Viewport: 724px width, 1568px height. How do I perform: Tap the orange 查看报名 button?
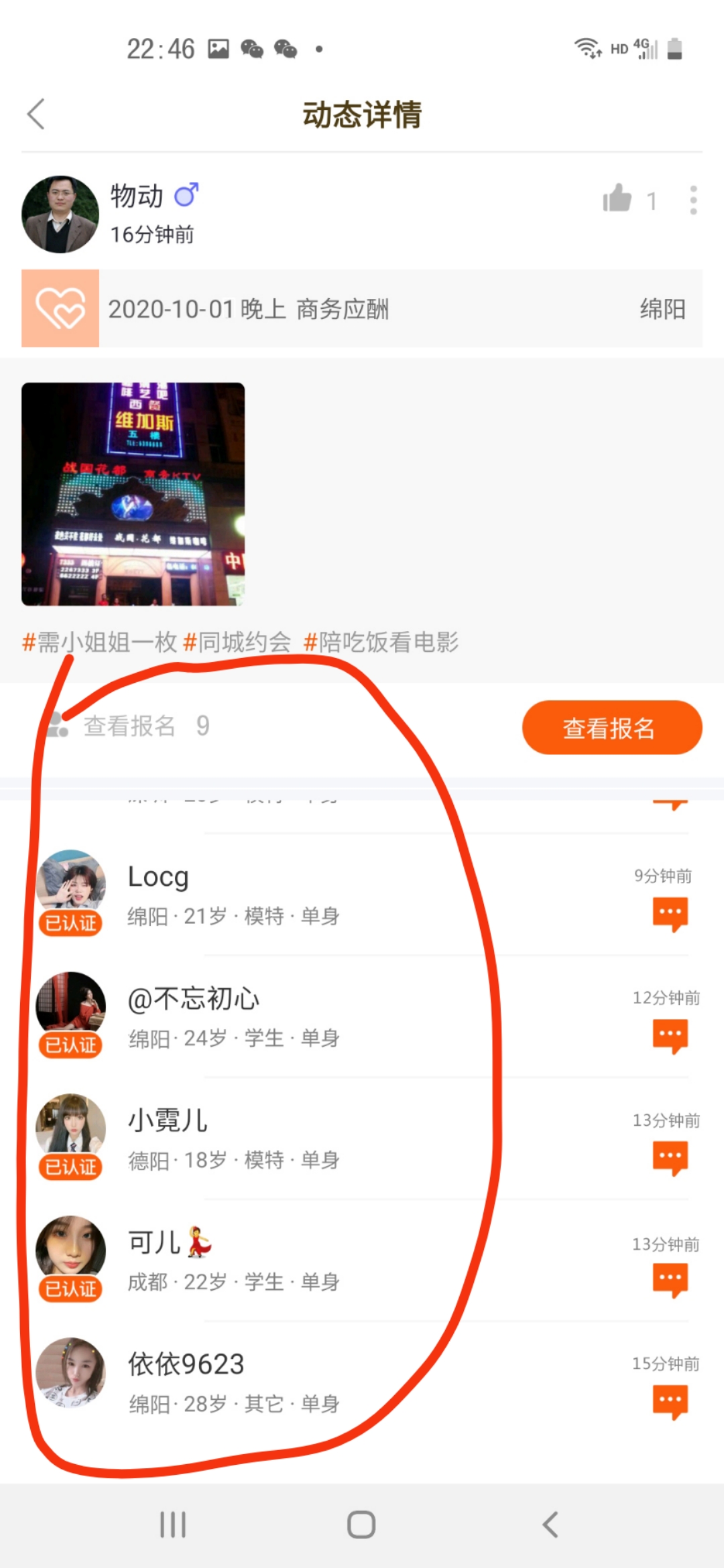click(611, 728)
